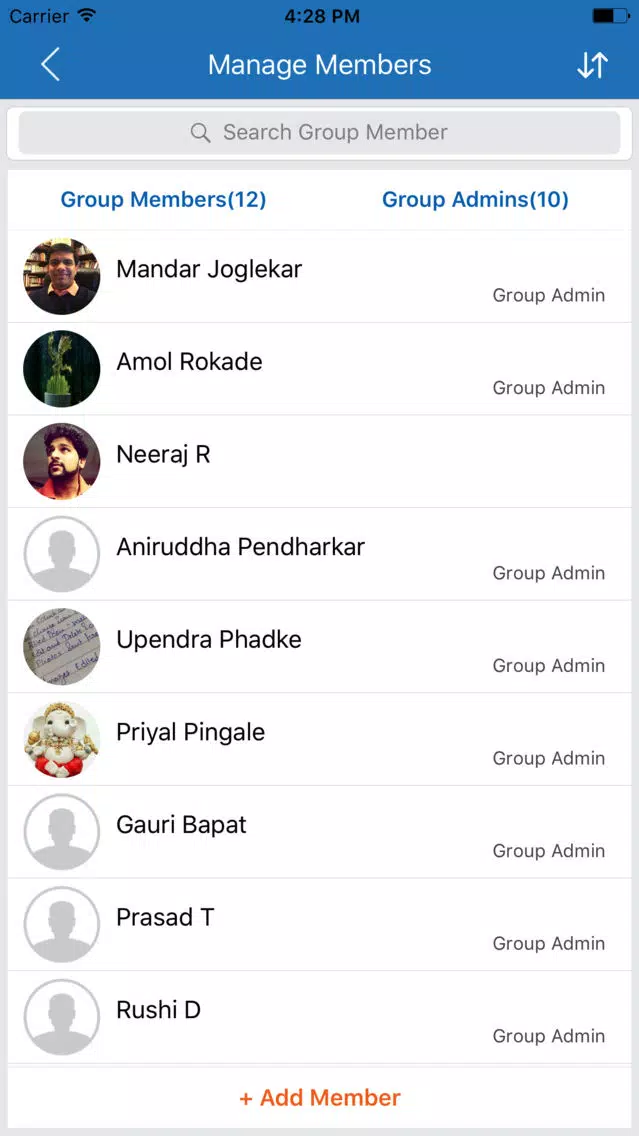Open Neeraj R's member row

pos(320,462)
